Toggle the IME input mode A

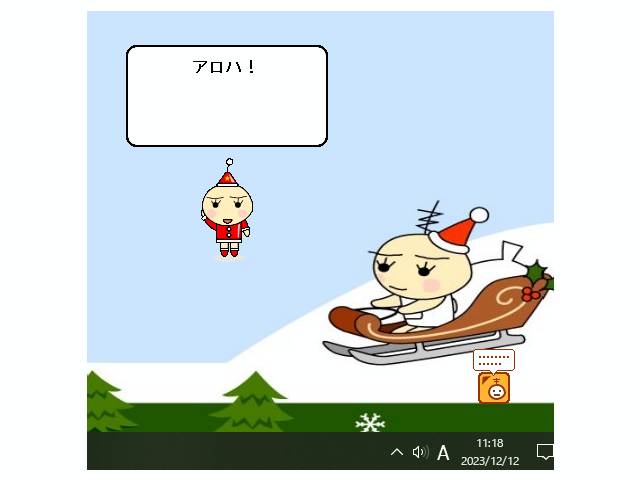(443, 453)
